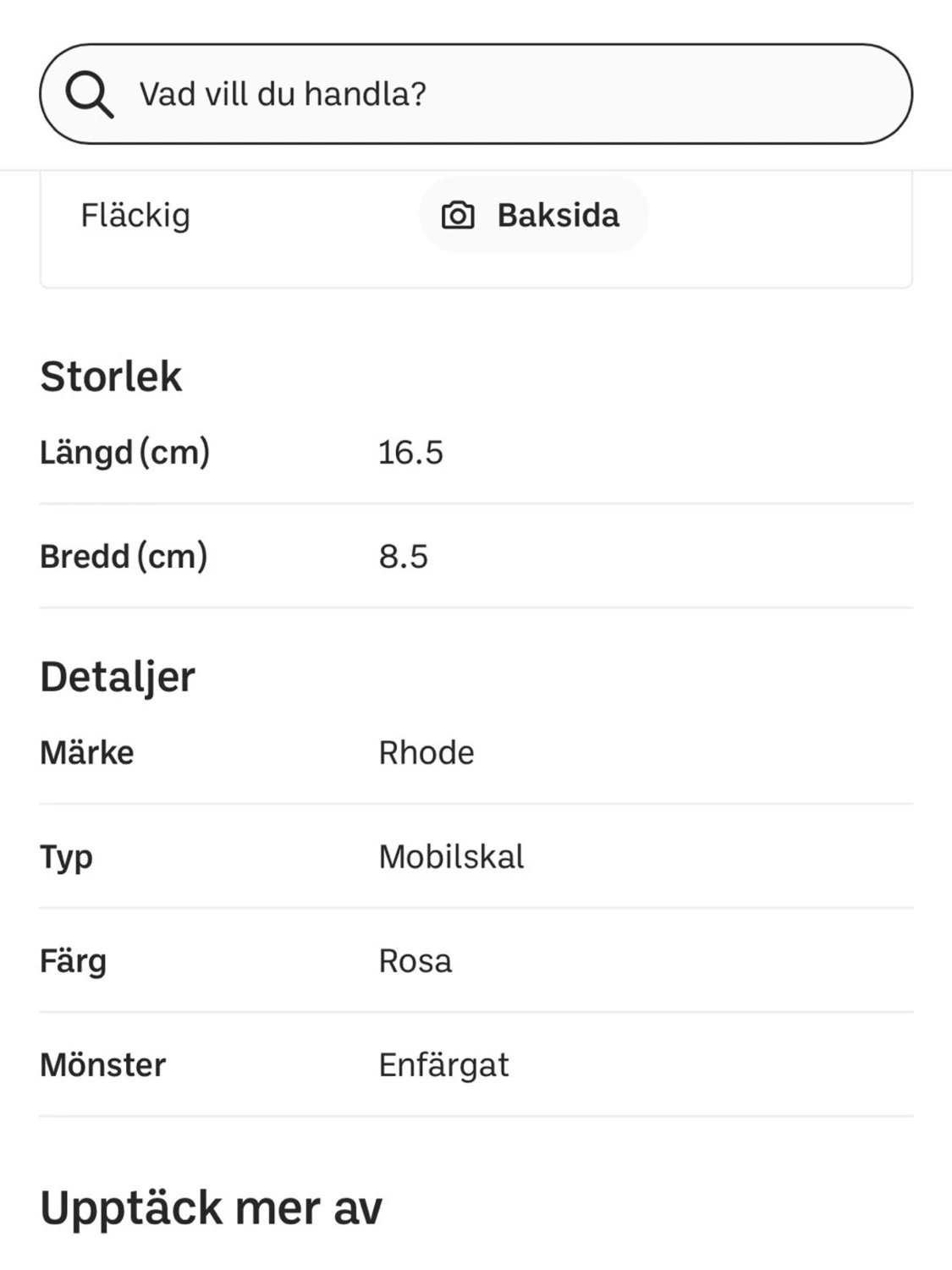Select the color Rosa
This screenshot has width=952, height=1270.
tap(415, 960)
